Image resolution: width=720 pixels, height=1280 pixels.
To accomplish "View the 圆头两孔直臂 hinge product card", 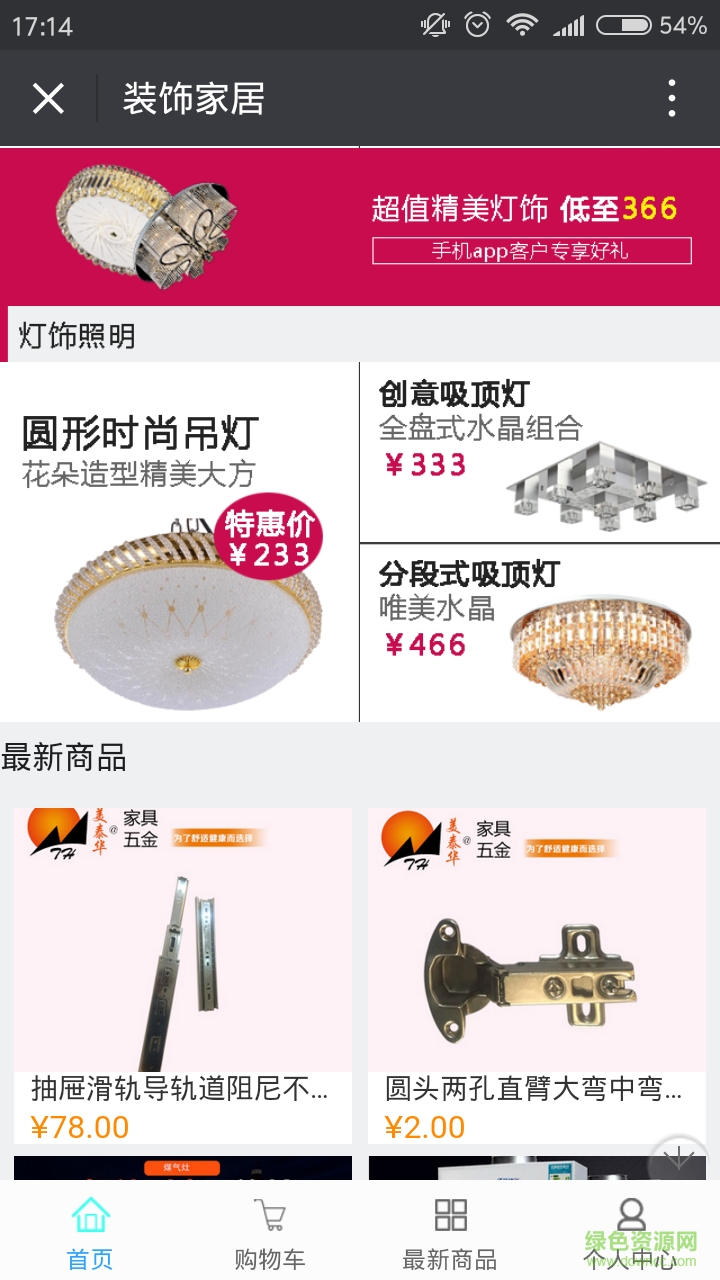I will pos(537,975).
